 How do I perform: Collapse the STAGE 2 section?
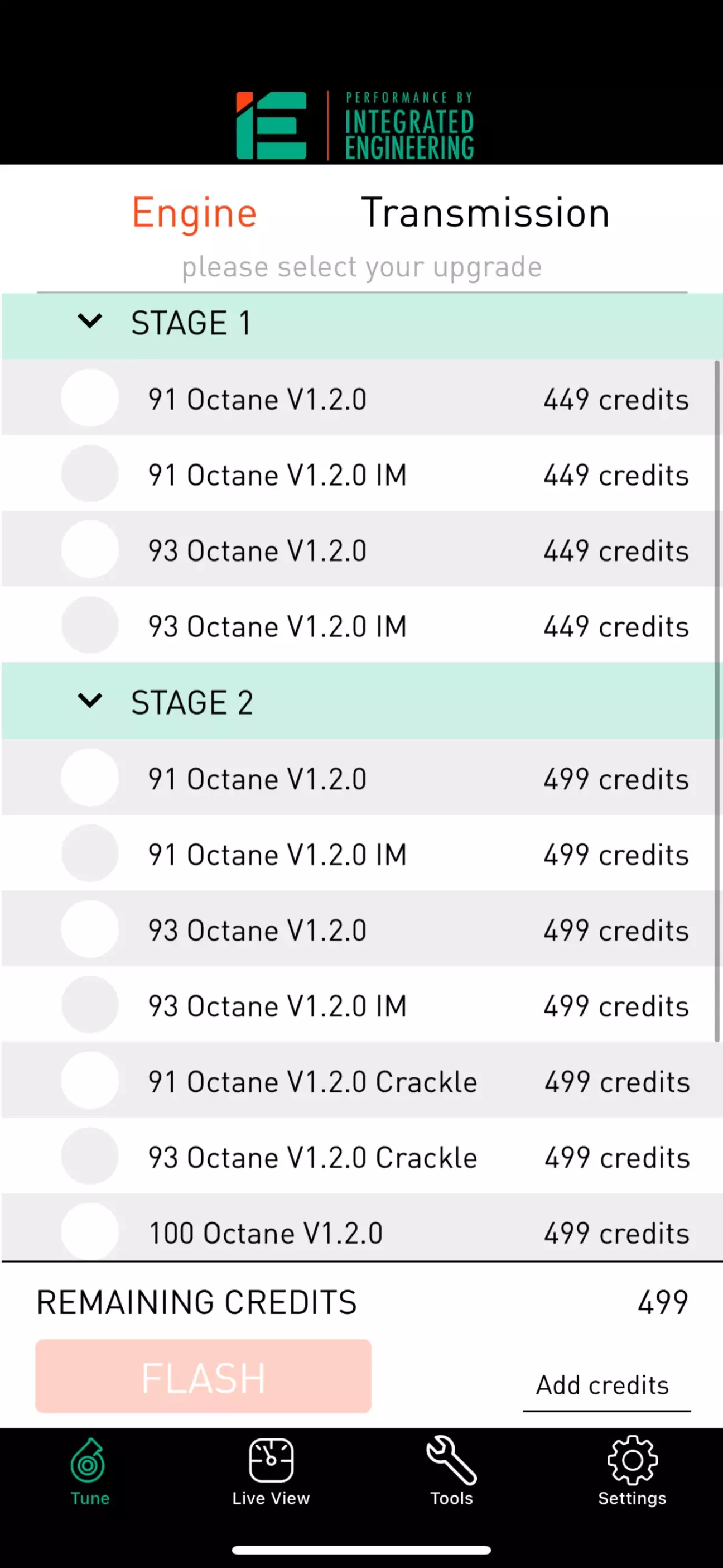[x=361, y=701]
